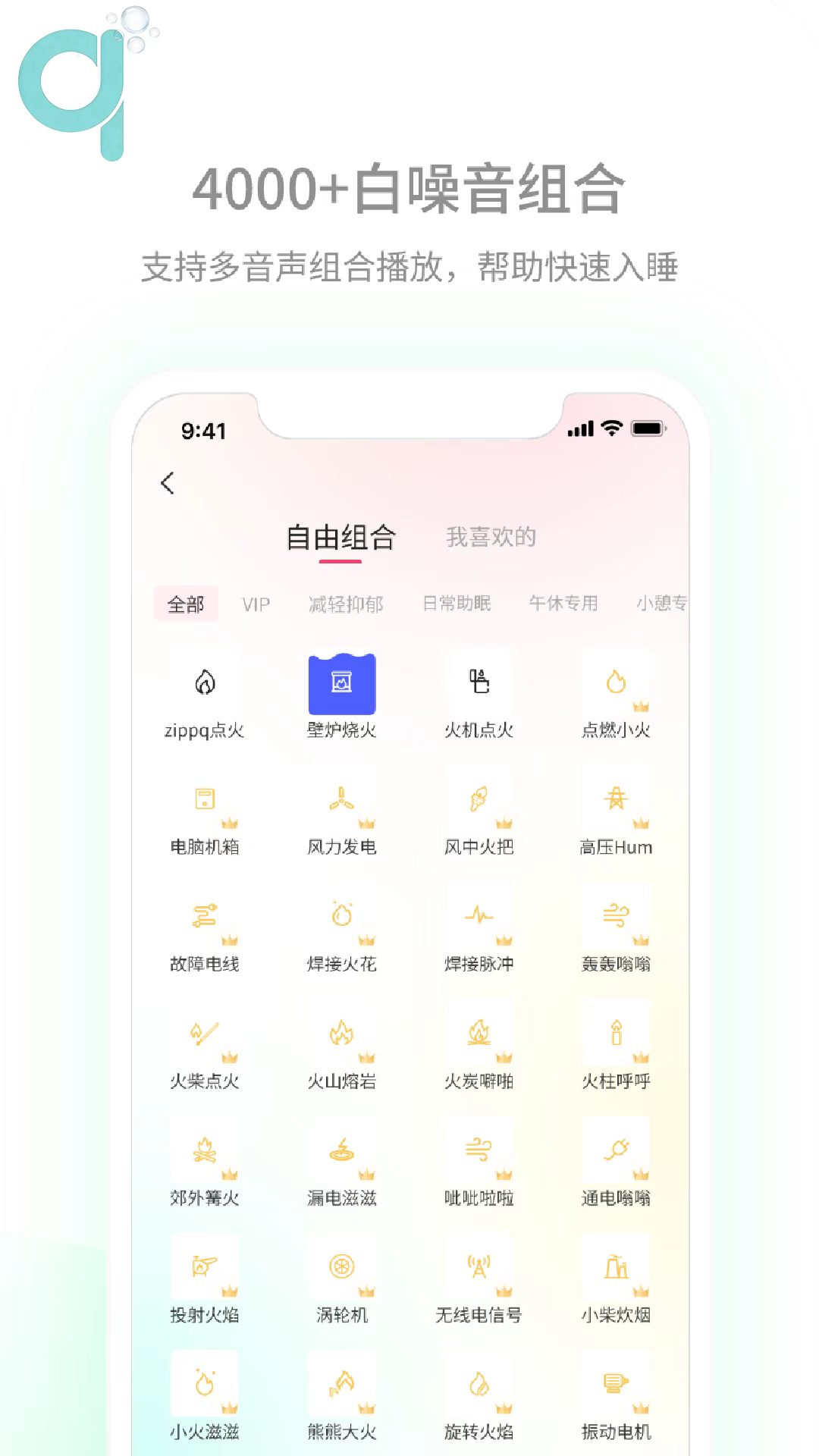Viewport: 819px width, 1456px height.
Task: Select the 涡轮机 turbine sound icon
Action: 341,1268
